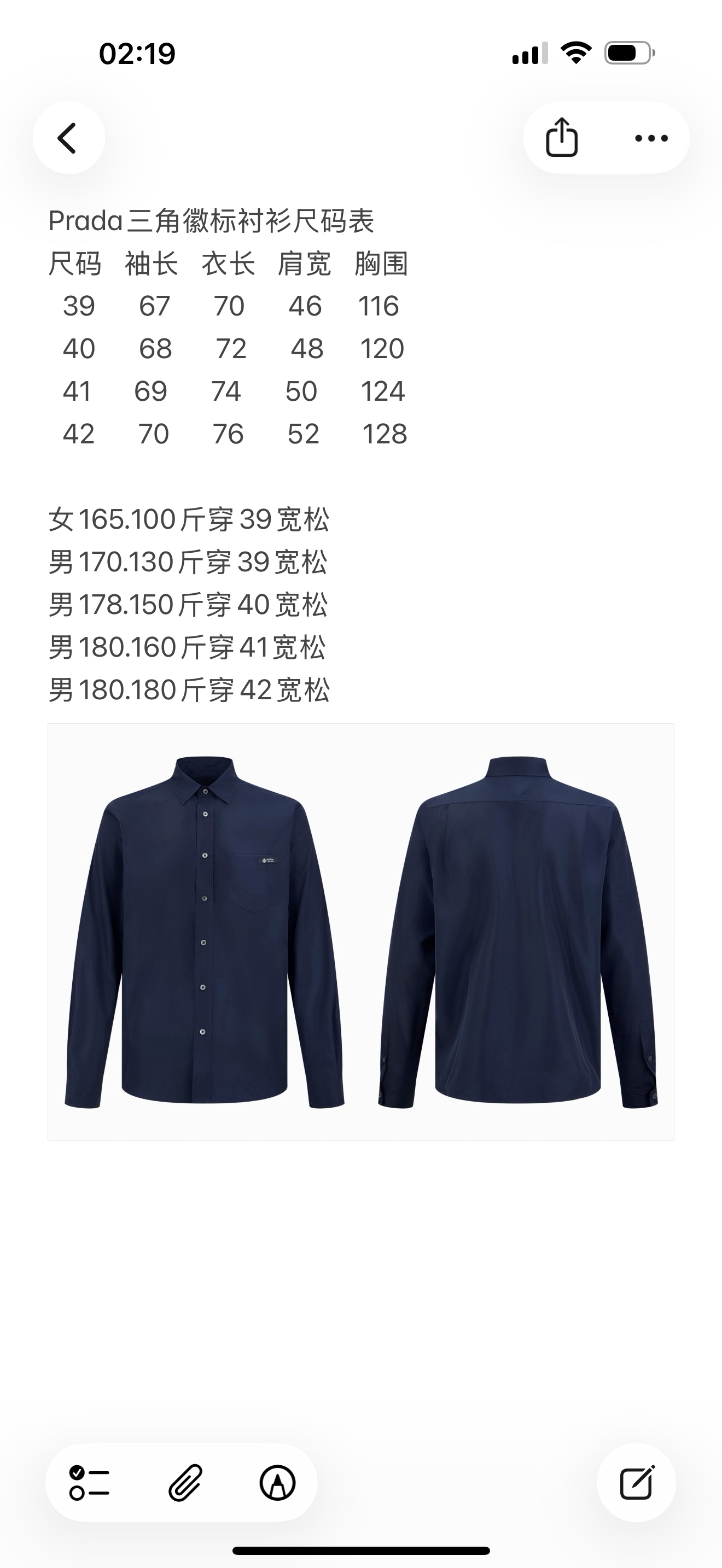Attach a file with the paperclip
Screen dimensions: 722x1568
coord(184,1483)
